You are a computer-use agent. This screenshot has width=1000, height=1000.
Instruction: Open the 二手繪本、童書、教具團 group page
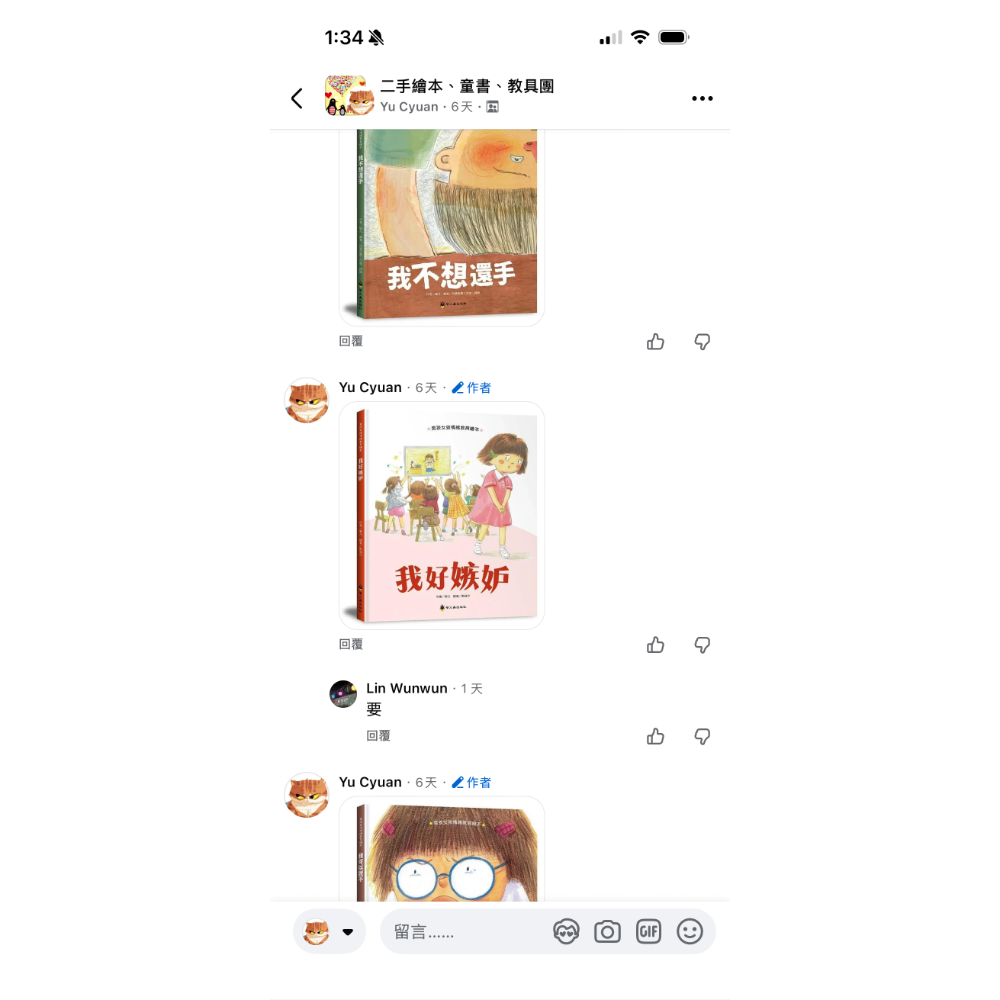coord(466,87)
